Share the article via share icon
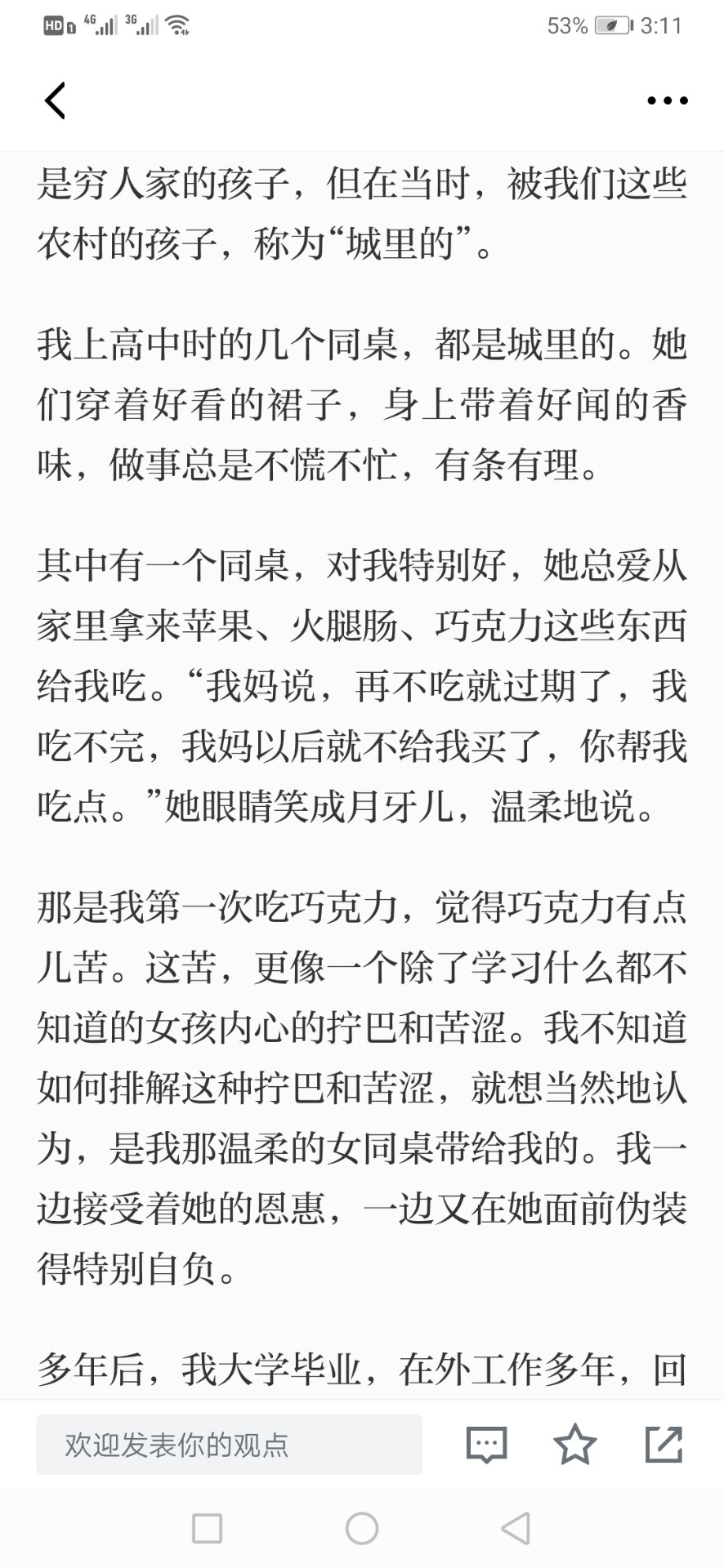The width and height of the screenshot is (724, 1568). coord(664,1444)
